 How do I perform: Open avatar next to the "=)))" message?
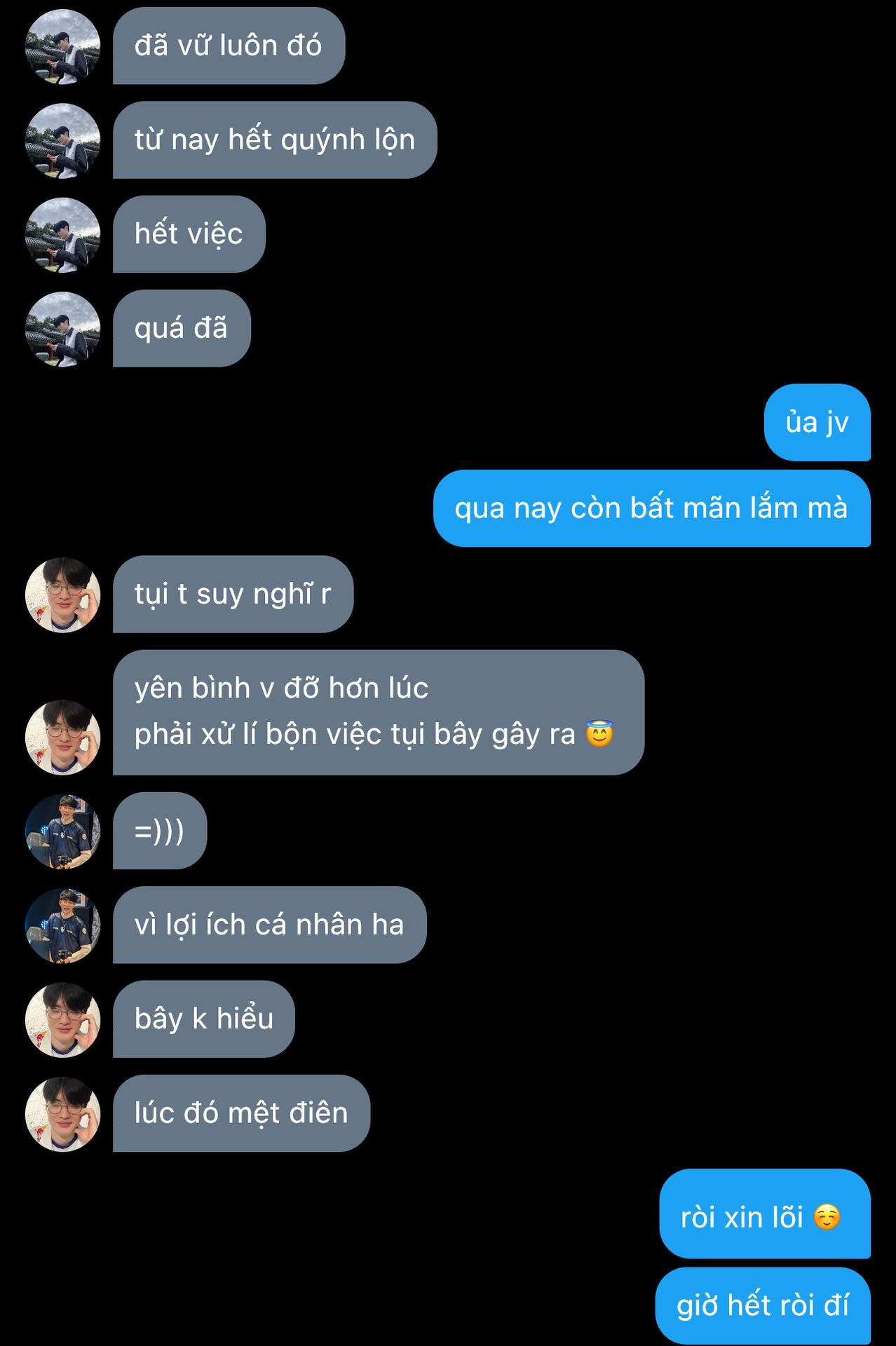tap(63, 831)
